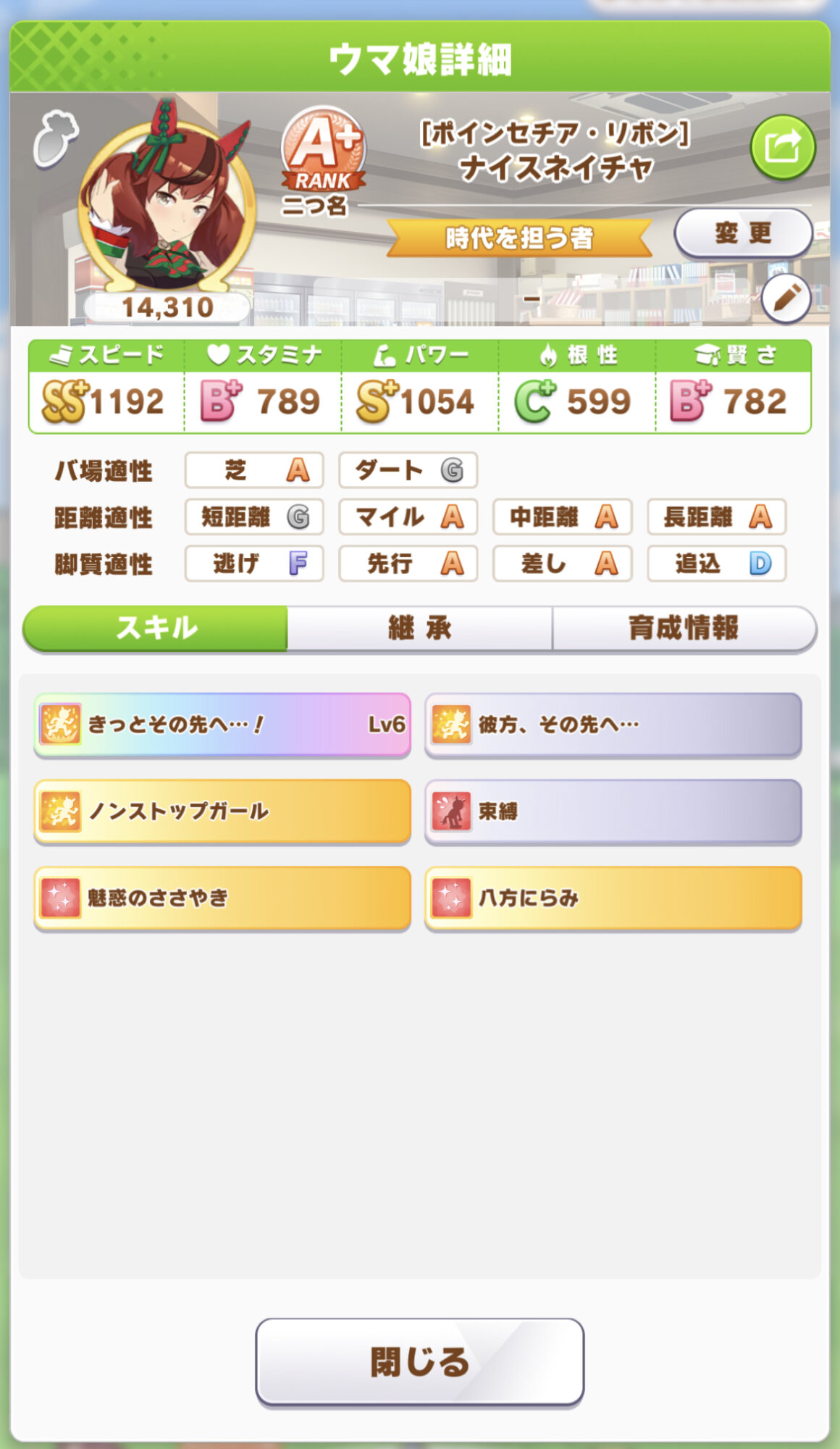This screenshot has width=840, height=1449.
Task: Open skill details for 彼方、その先へ…
Action: click(x=613, y=724)
